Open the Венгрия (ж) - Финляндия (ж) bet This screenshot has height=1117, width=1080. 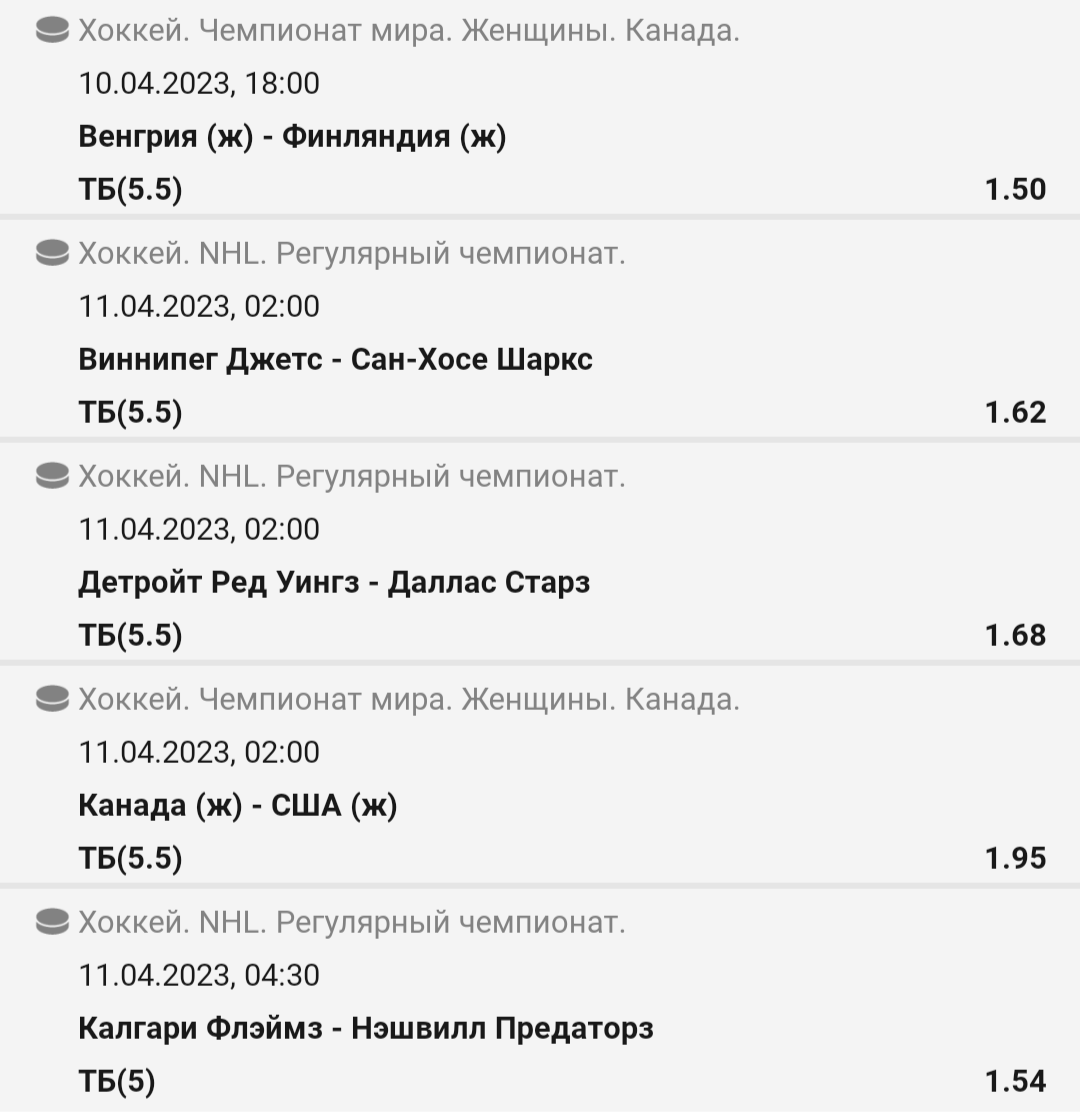pyautogui.click(x=292, y=136)
